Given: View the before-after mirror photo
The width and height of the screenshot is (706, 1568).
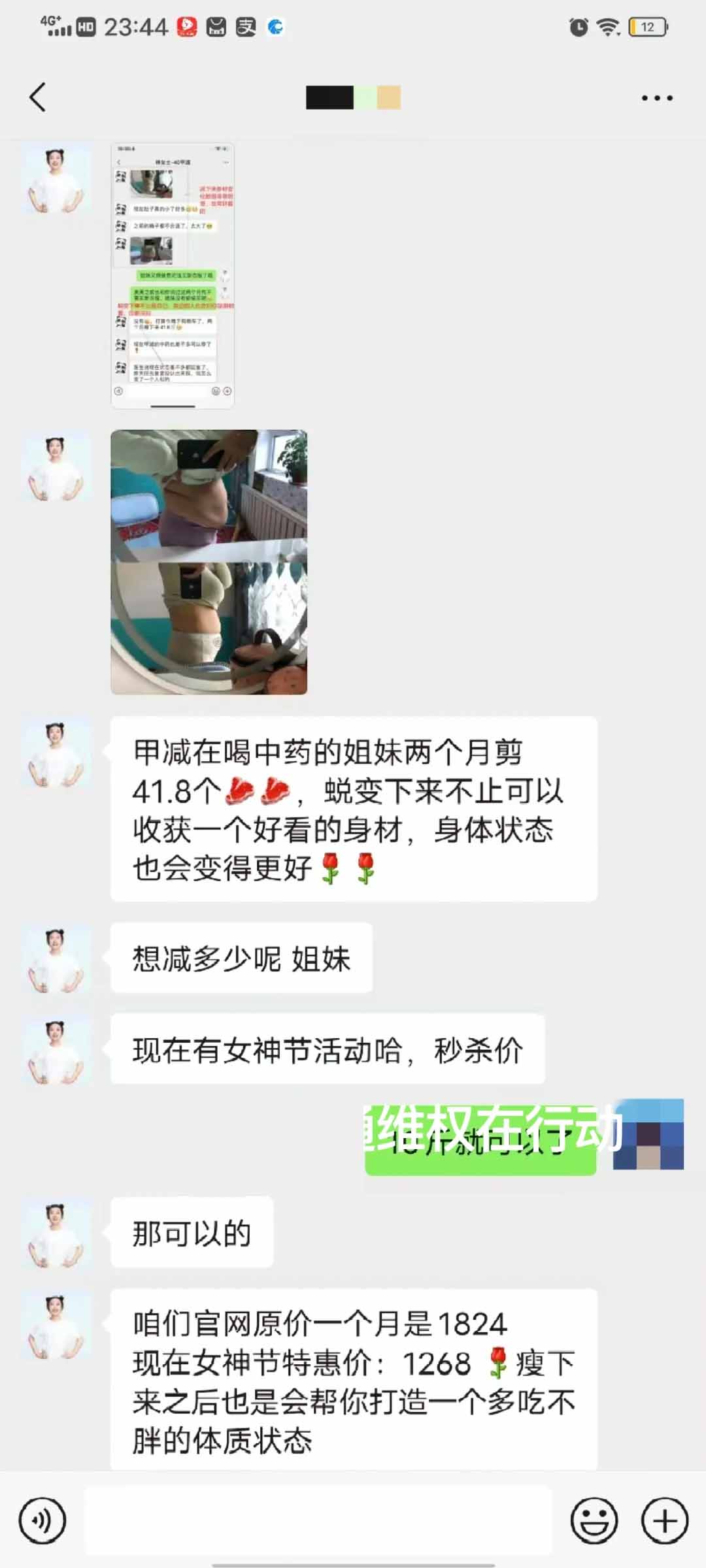Looking at the screenshot, I should click(209, 562).
